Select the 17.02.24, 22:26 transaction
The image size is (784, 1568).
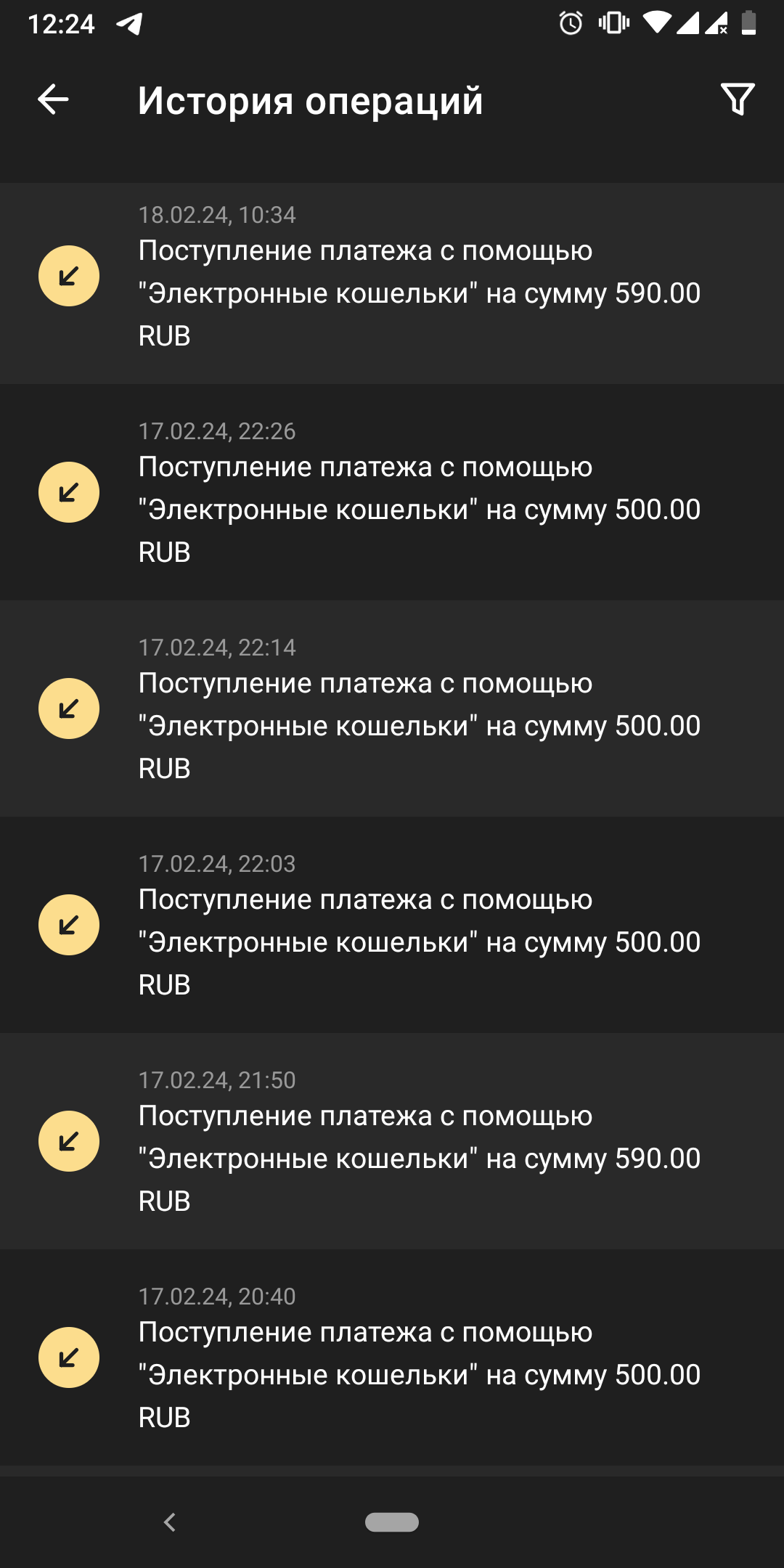click(x=392, y=492)
